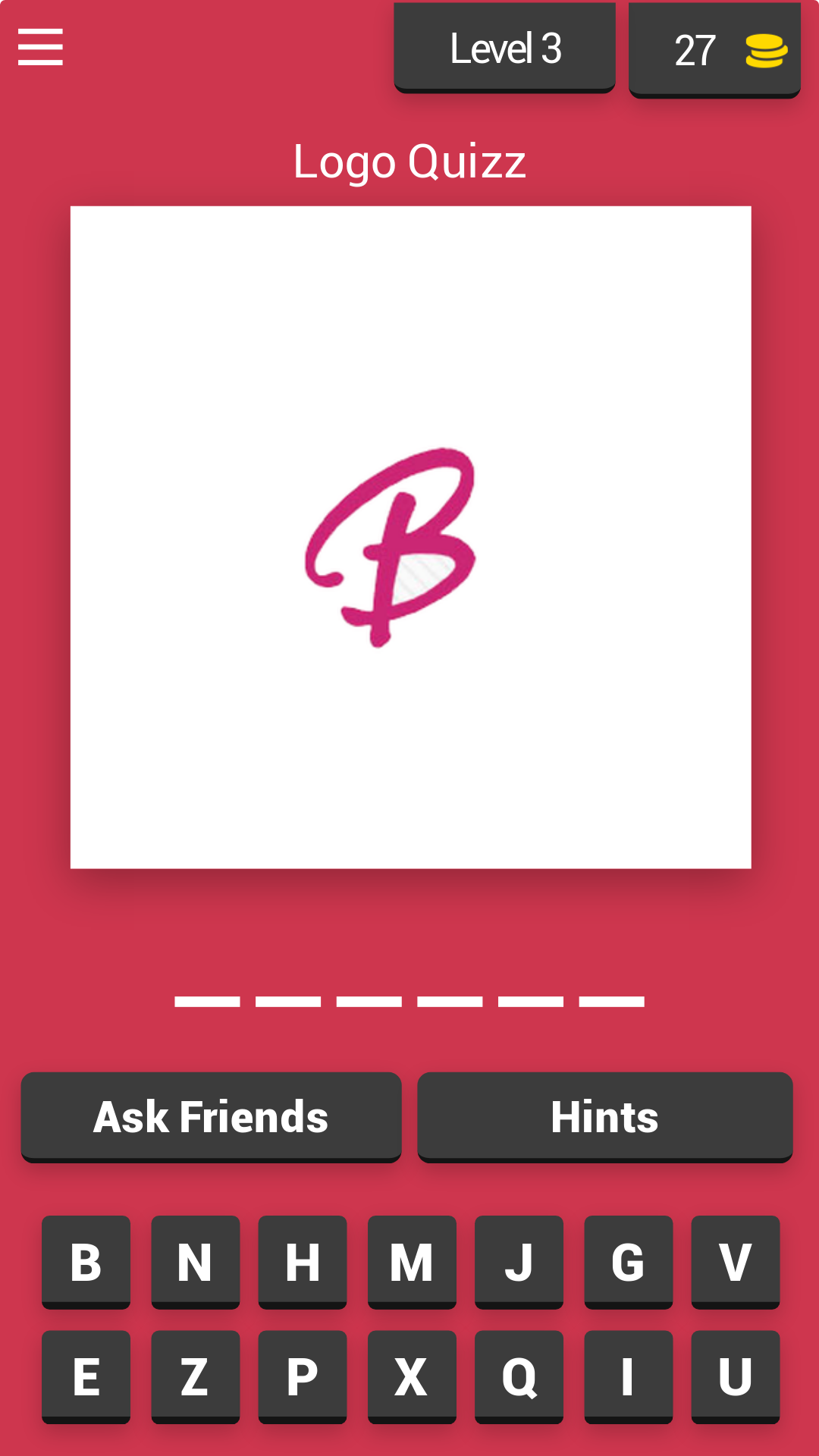The image size is (819, 1456).
Task: Open the hamburger menu
Action: [x=40, y=47]
